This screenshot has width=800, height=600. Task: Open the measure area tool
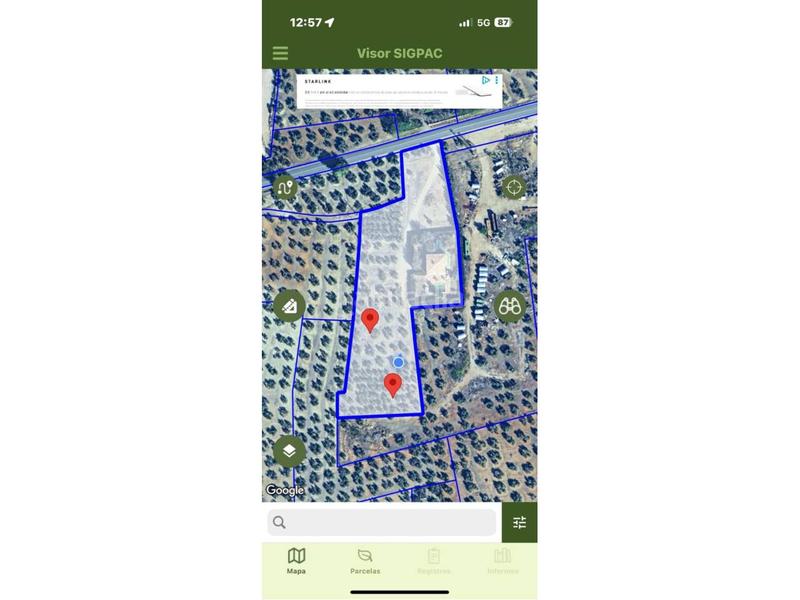tap(289, 305)
